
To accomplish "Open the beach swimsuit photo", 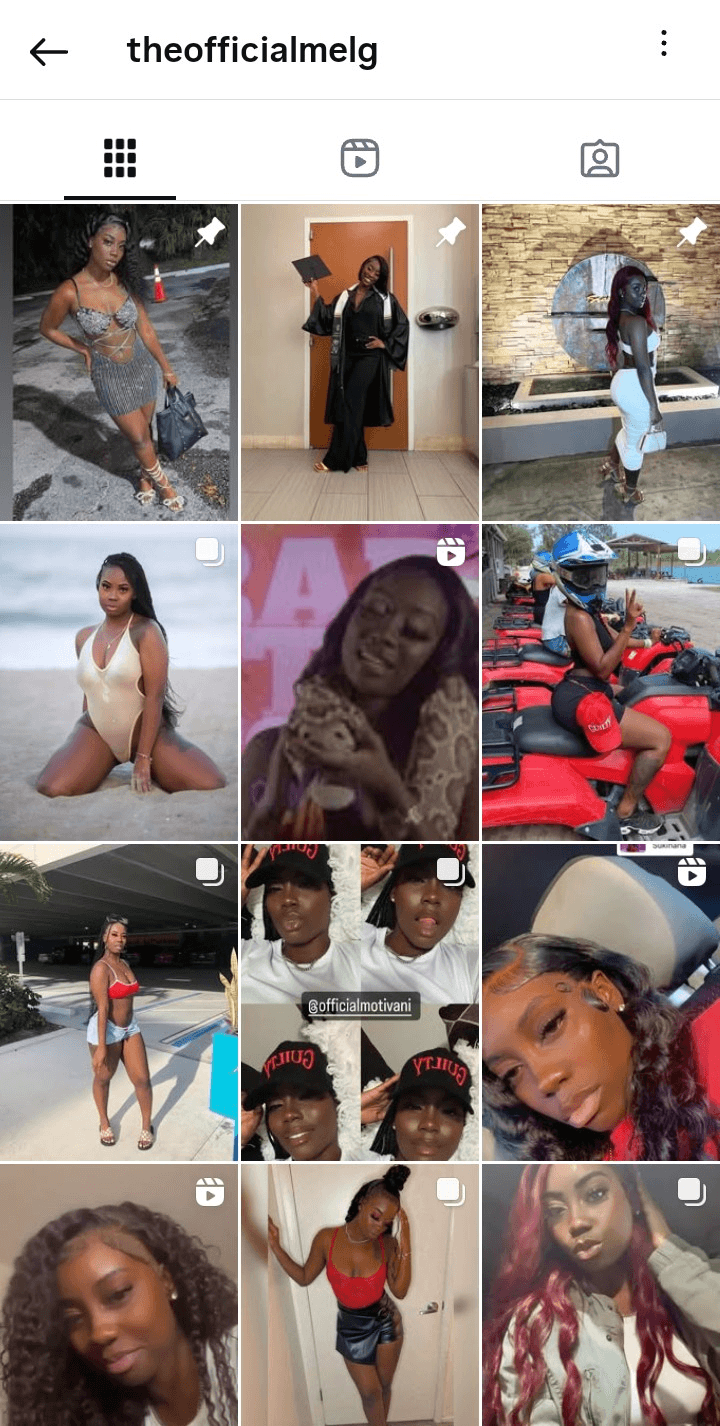I will pos(119,680).
